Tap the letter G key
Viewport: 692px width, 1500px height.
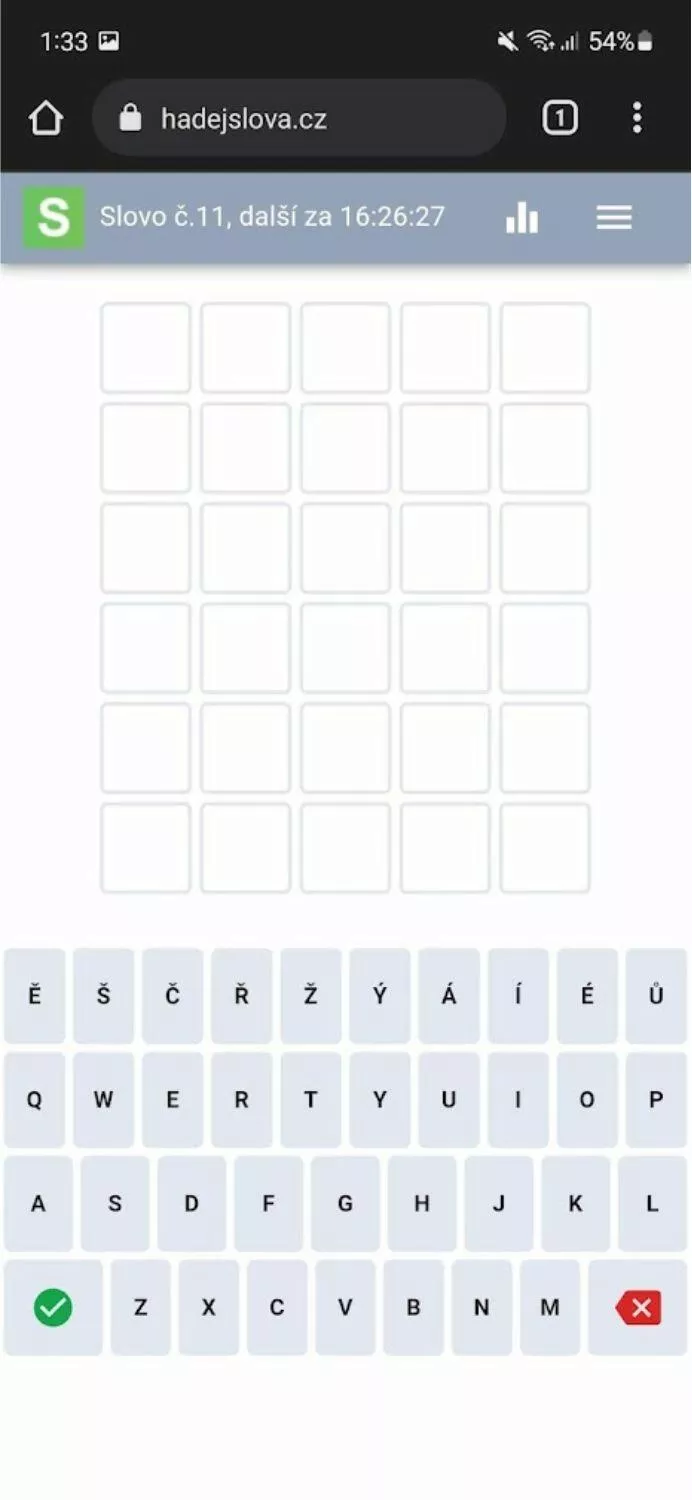click(x=345, y=1204)
